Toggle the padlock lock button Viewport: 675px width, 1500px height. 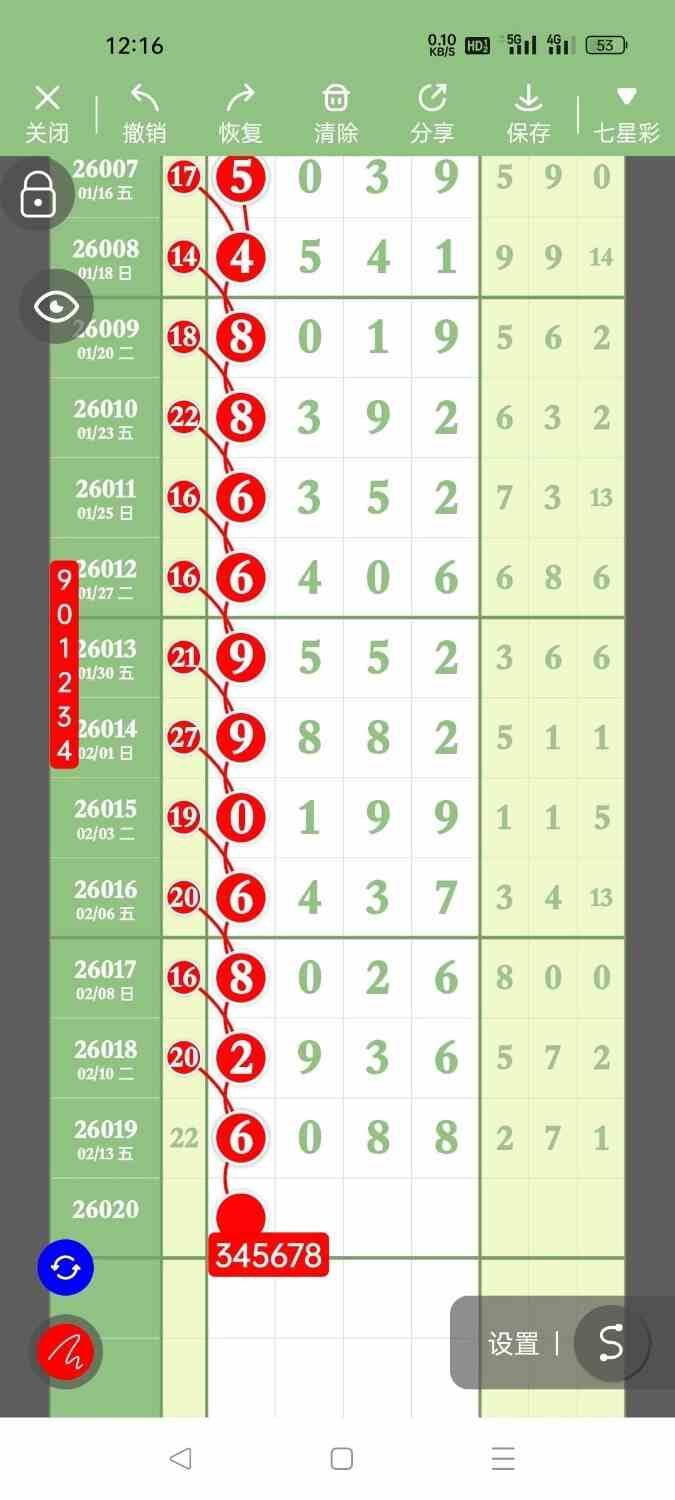(x=38, y=194)
